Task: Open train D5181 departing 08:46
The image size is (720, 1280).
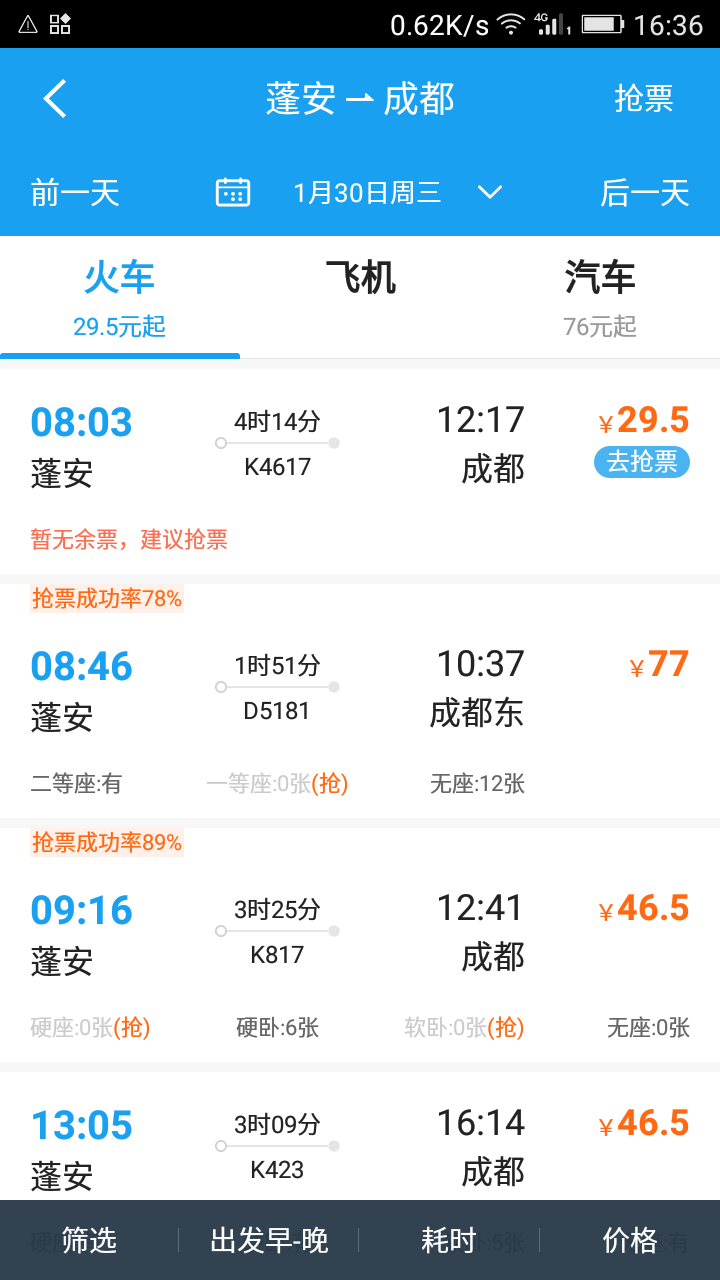Action: click(360, 720)
